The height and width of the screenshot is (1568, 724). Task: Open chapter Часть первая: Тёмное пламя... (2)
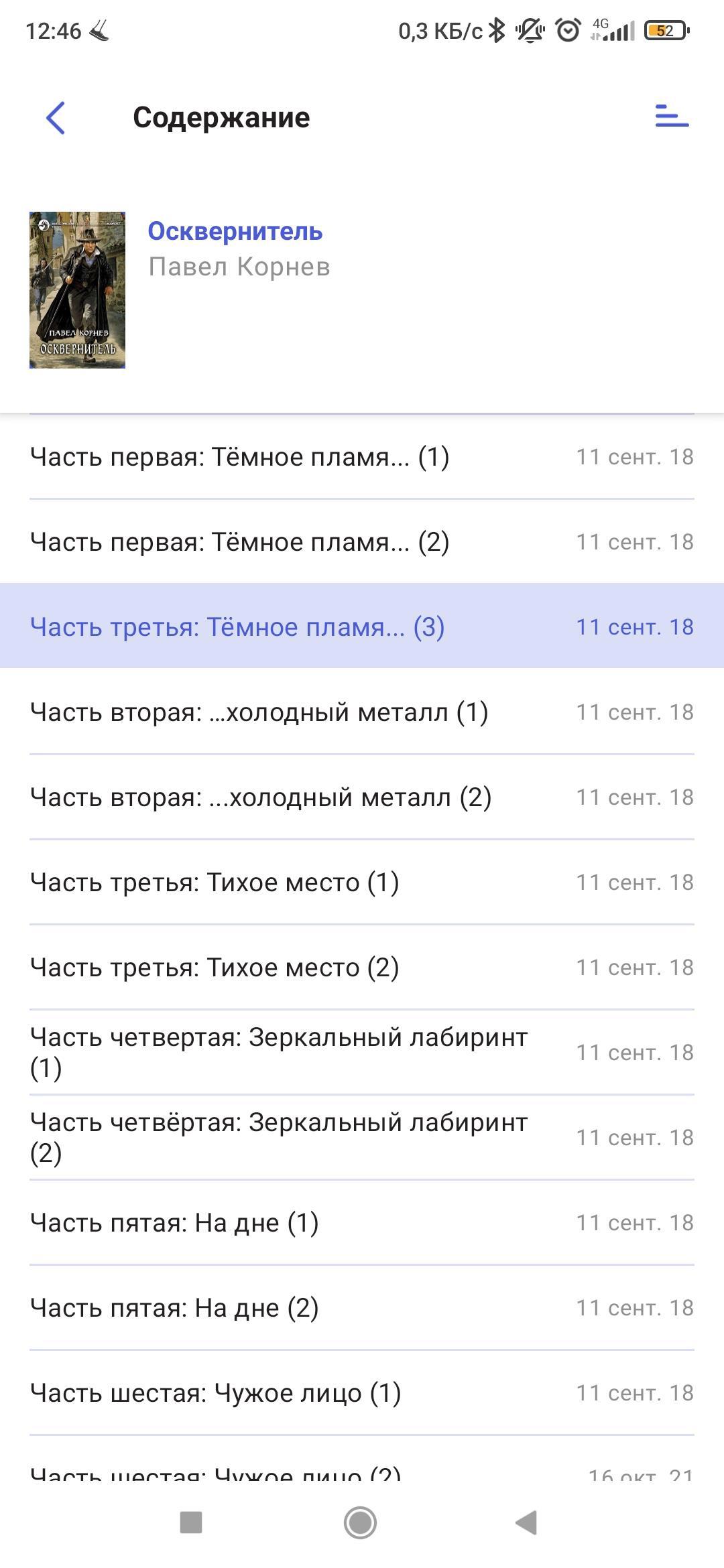click(239, 542)
